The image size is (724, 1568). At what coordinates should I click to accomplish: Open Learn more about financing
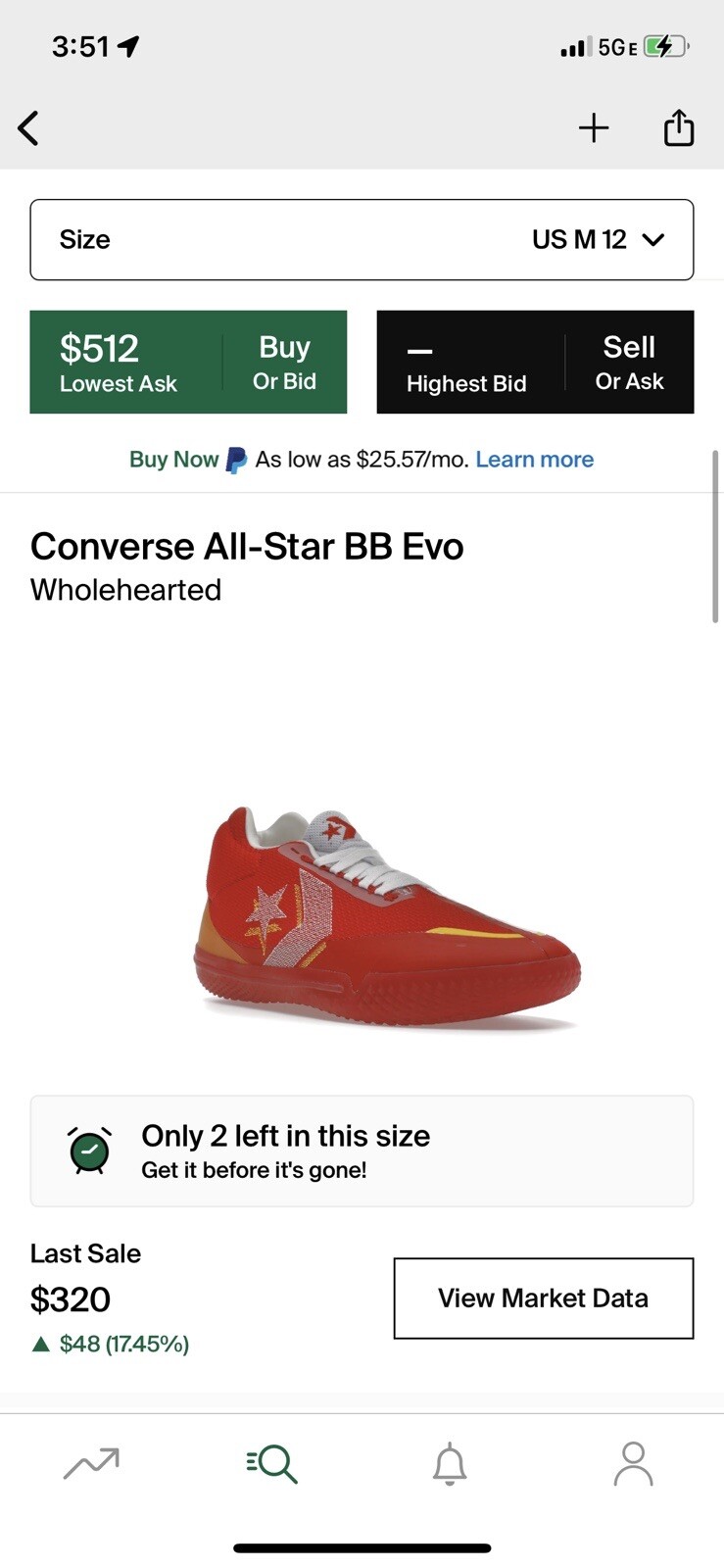point(534,459)
